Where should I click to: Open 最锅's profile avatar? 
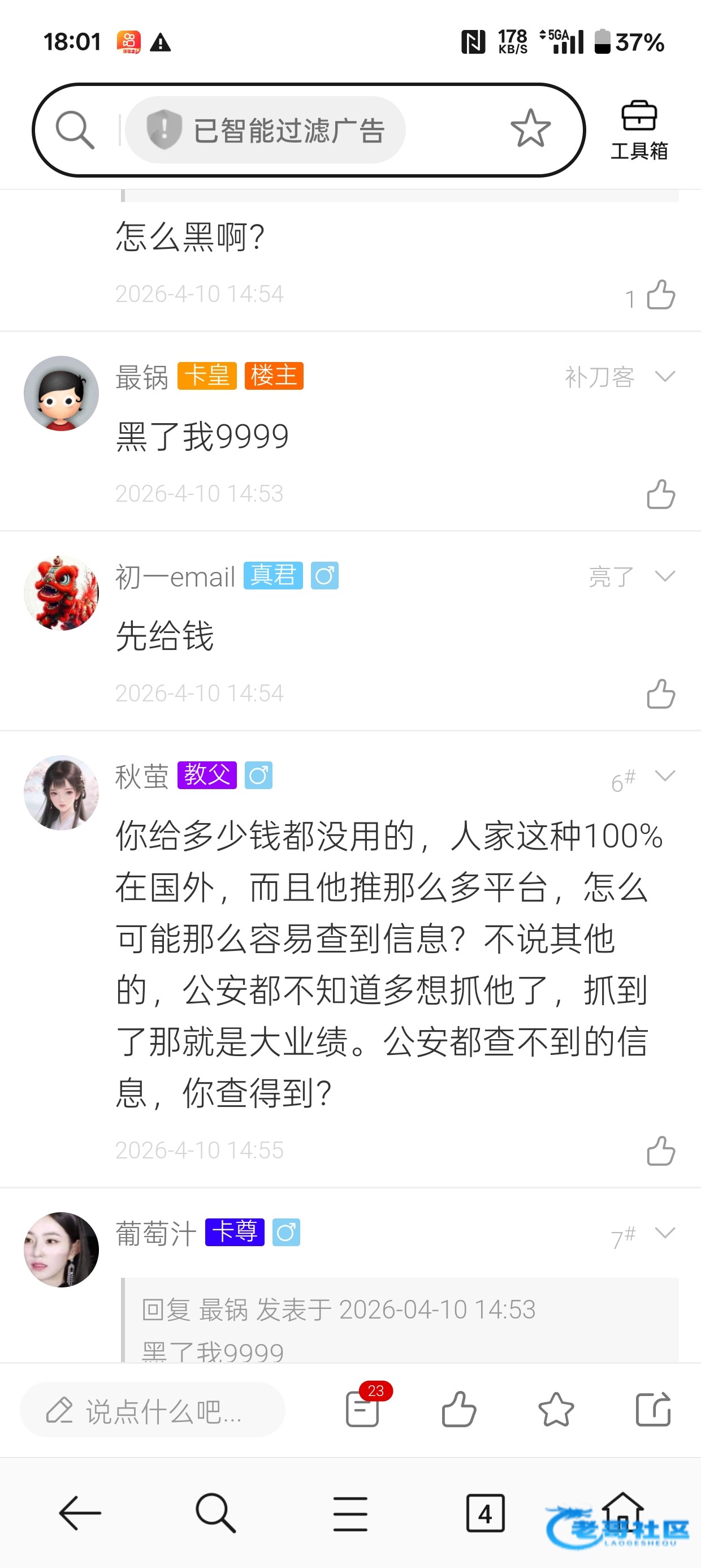click(61, 393)
